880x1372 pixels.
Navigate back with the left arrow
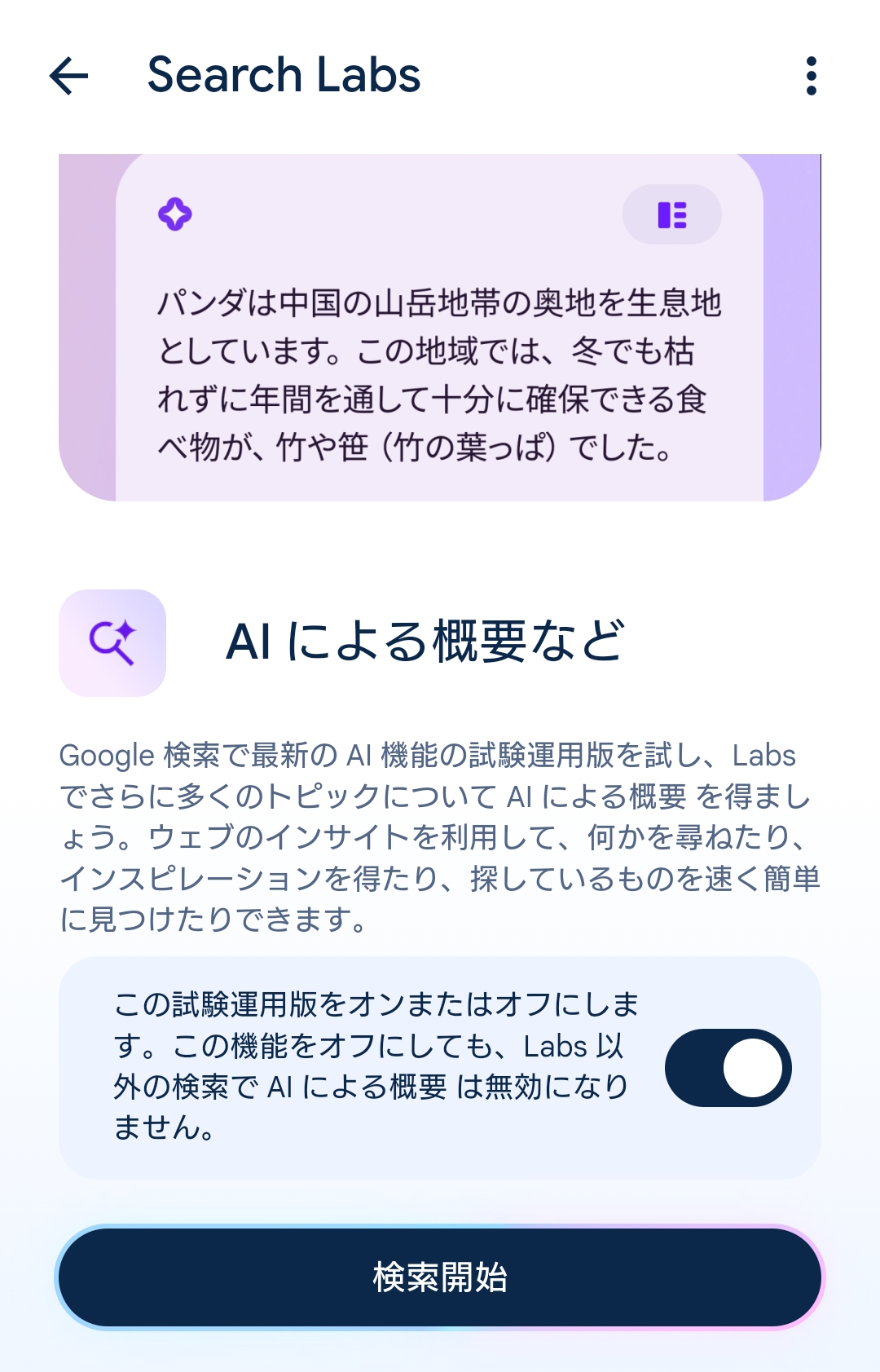(68, 76)
